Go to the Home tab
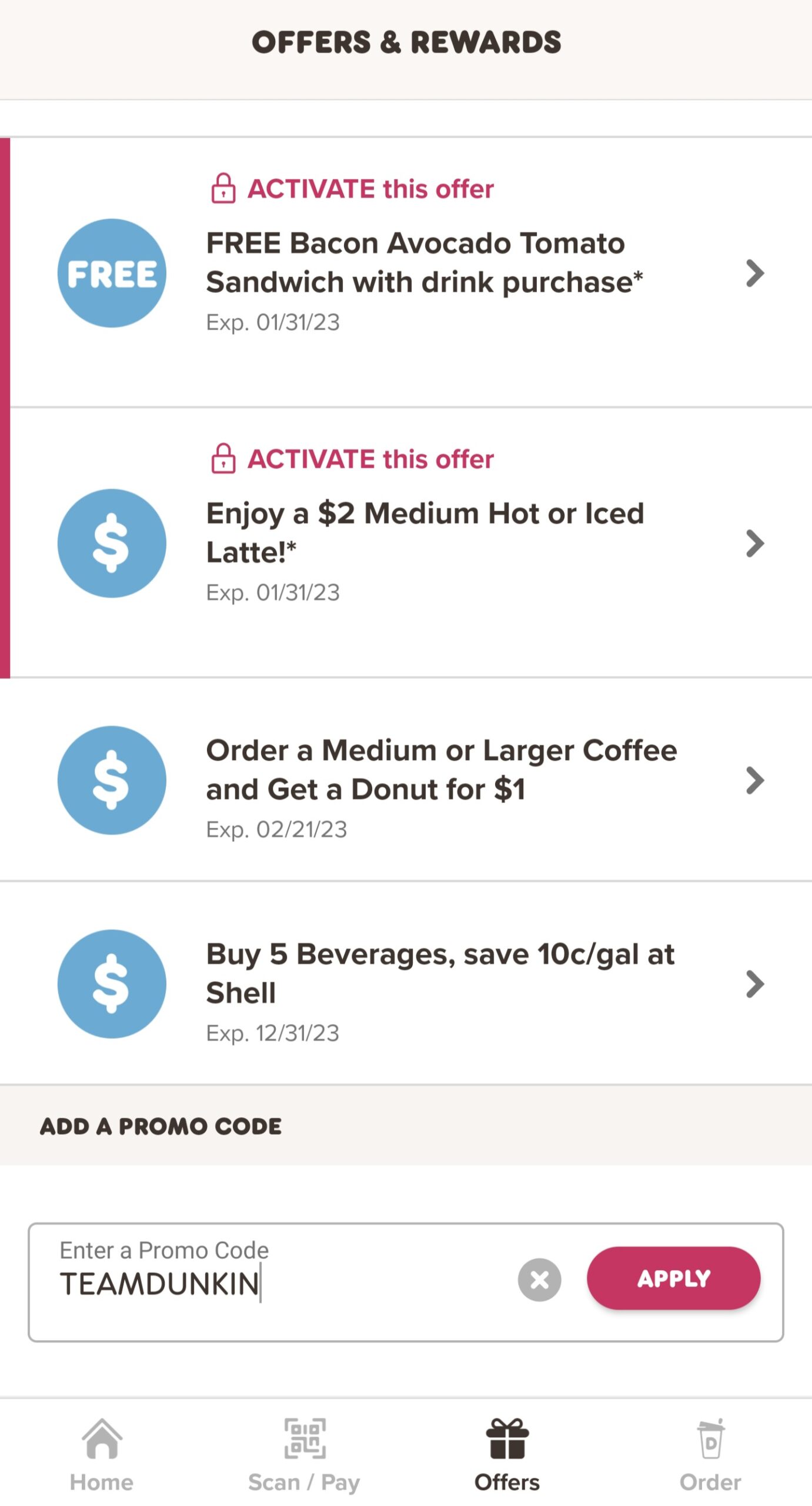812x1506 pixels. [102, 1454]
